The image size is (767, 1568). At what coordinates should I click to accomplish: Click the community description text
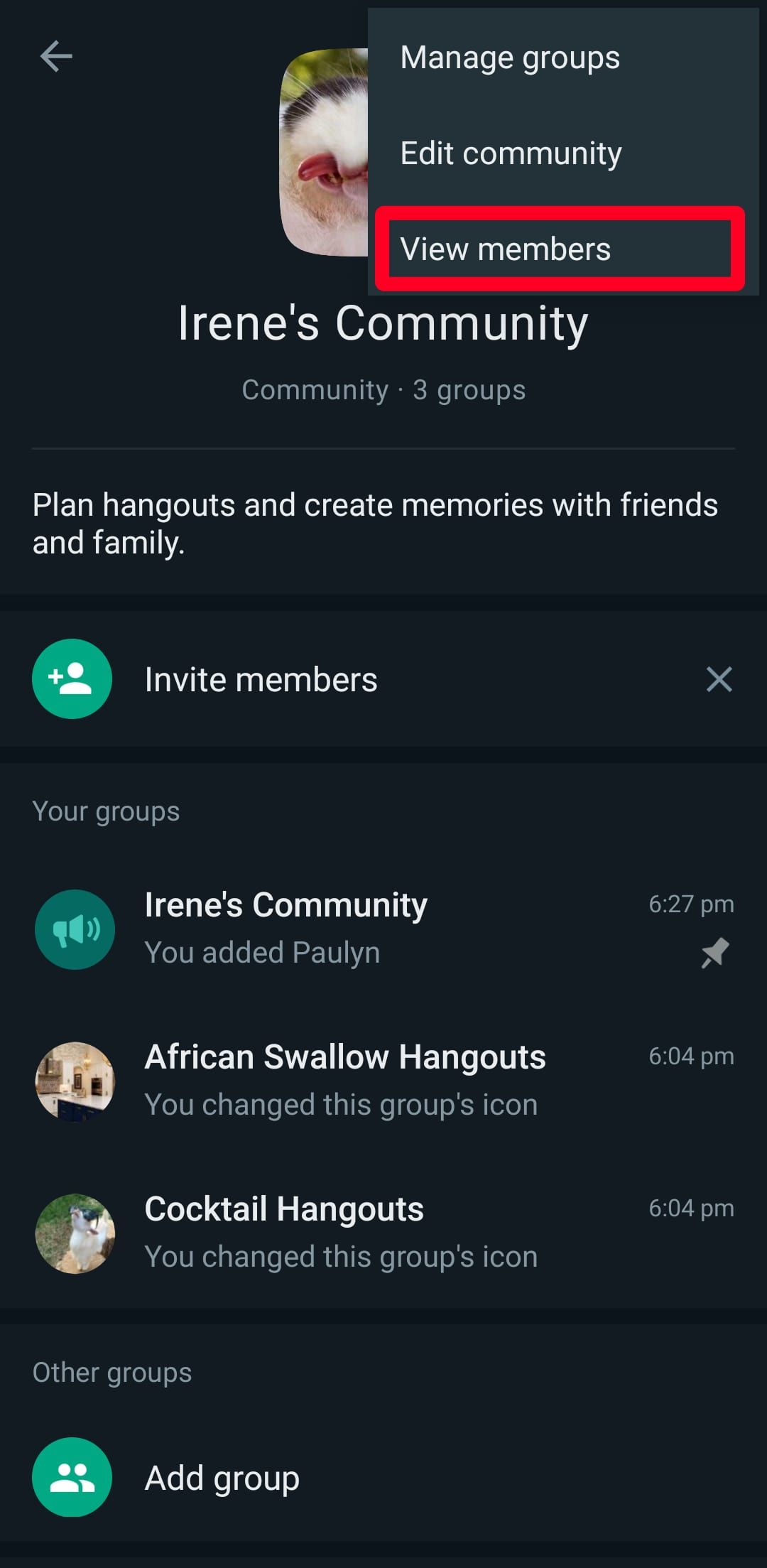pos(374,524)
